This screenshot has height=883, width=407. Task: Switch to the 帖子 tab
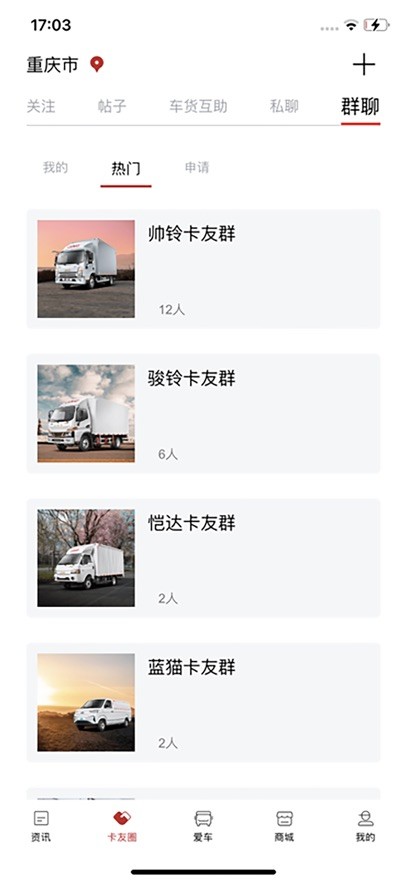(112, 106)
